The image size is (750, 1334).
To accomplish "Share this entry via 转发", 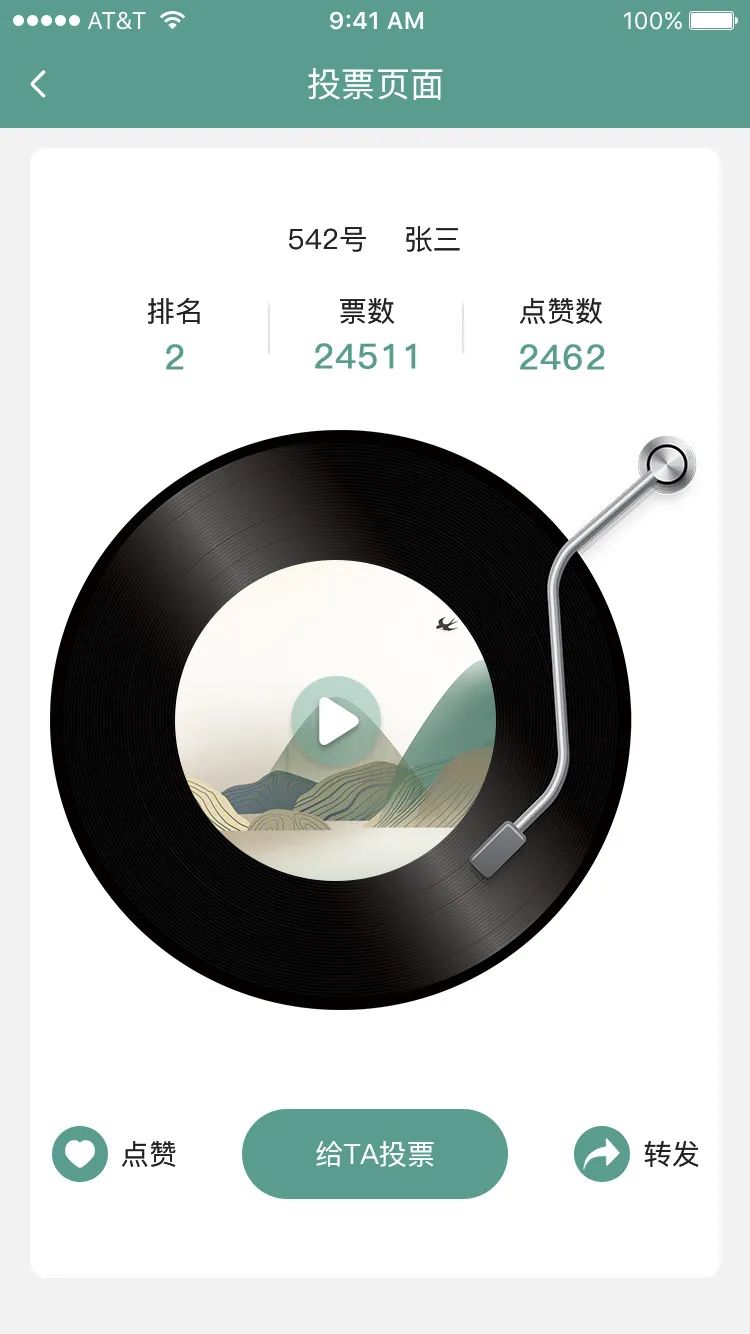I will pos(602,1154).
